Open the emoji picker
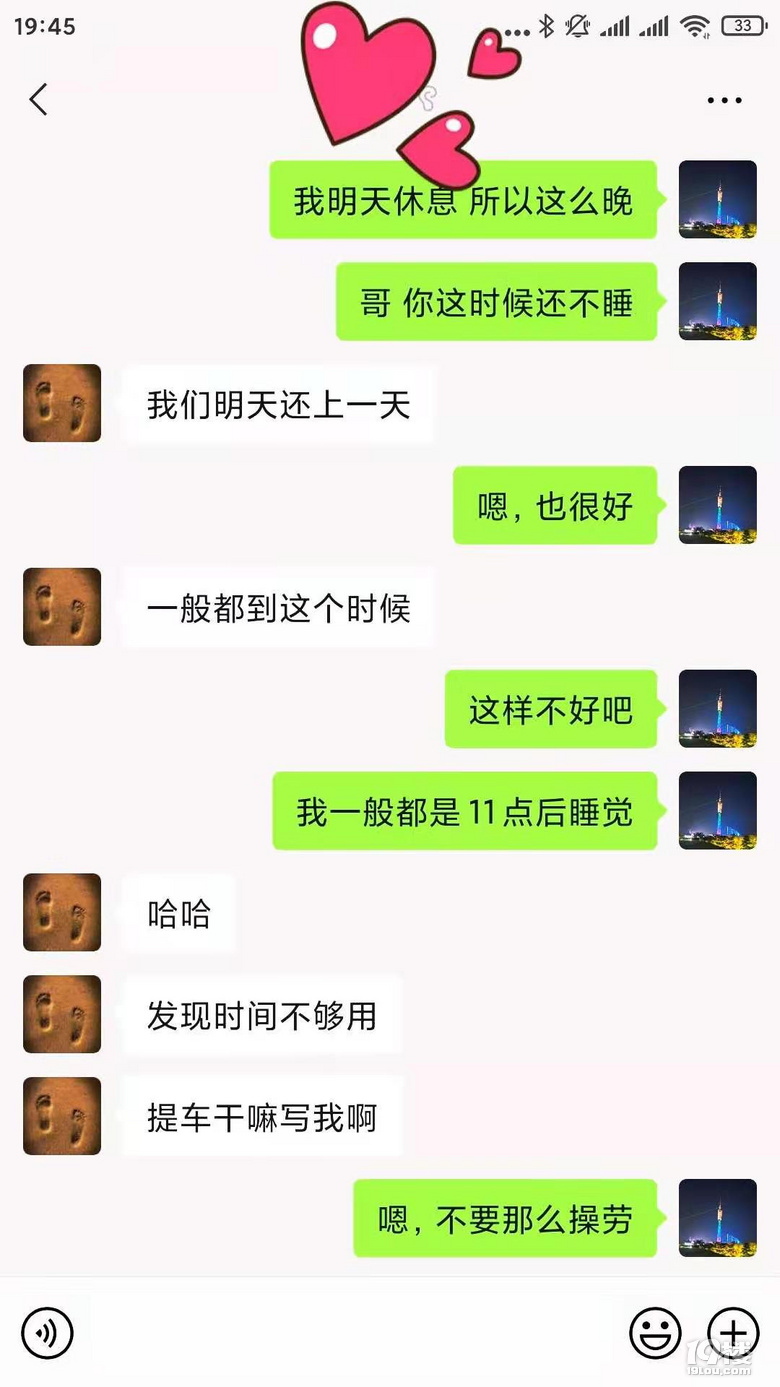The image size is (780, 1387). pos(655,1332)
